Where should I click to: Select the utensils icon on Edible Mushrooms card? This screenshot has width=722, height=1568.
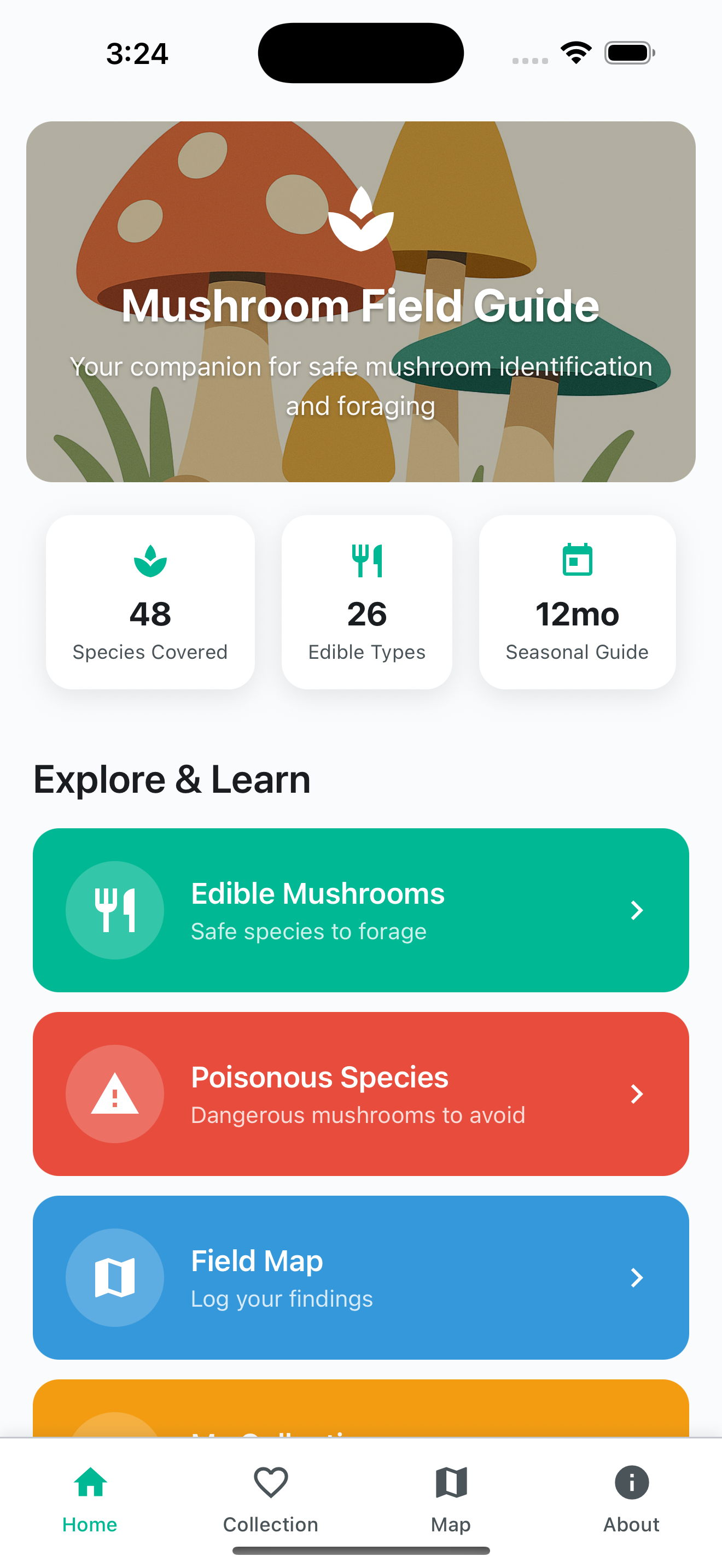115,910
